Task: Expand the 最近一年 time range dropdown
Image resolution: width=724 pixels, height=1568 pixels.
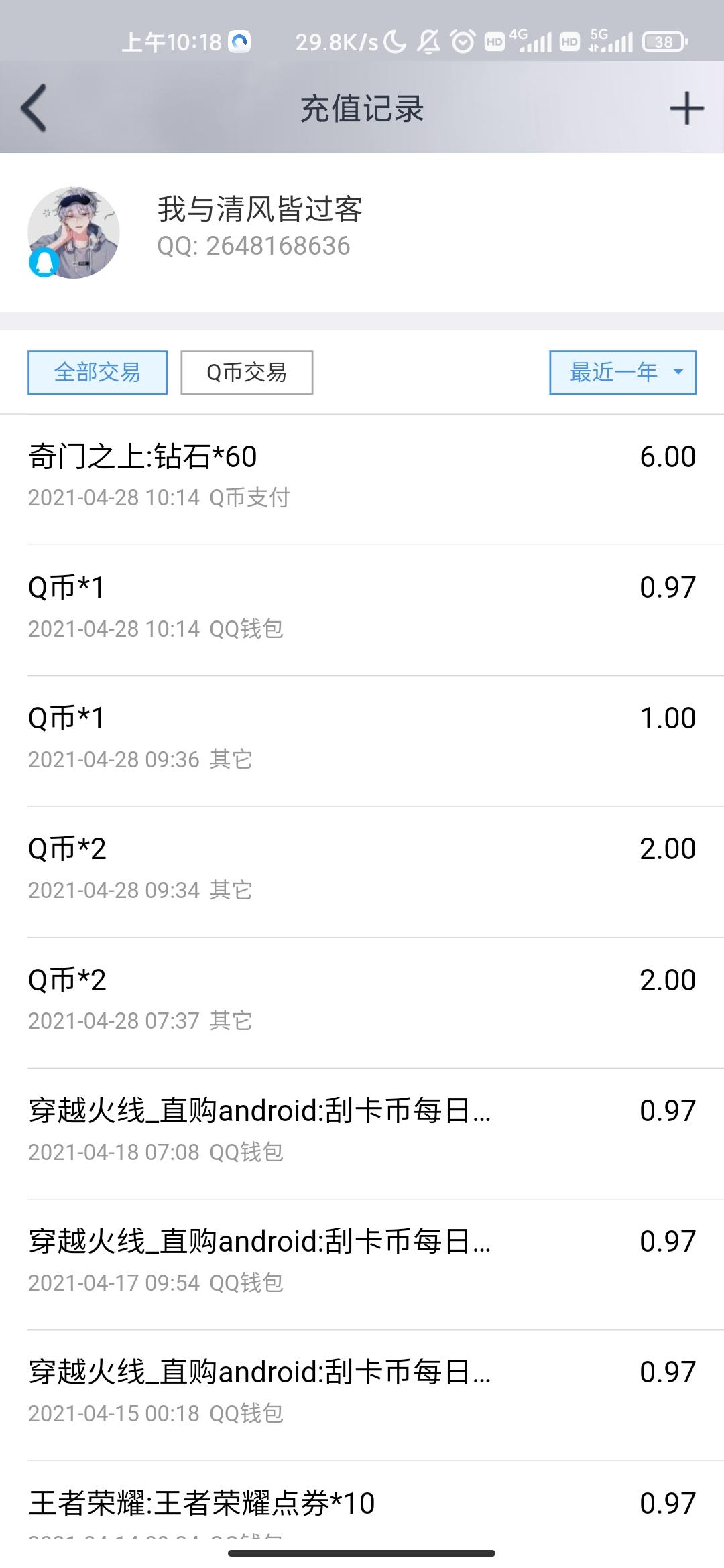Action: pyautogui.click(x=623, y=373)
